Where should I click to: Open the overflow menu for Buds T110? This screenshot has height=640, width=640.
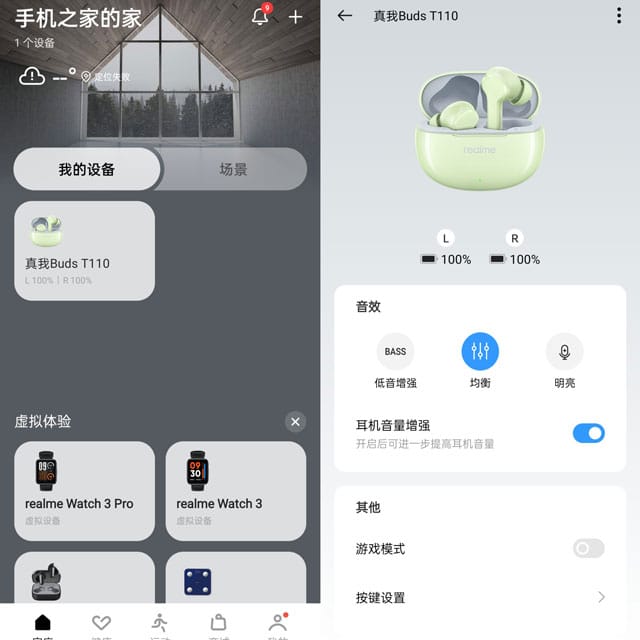619,16
